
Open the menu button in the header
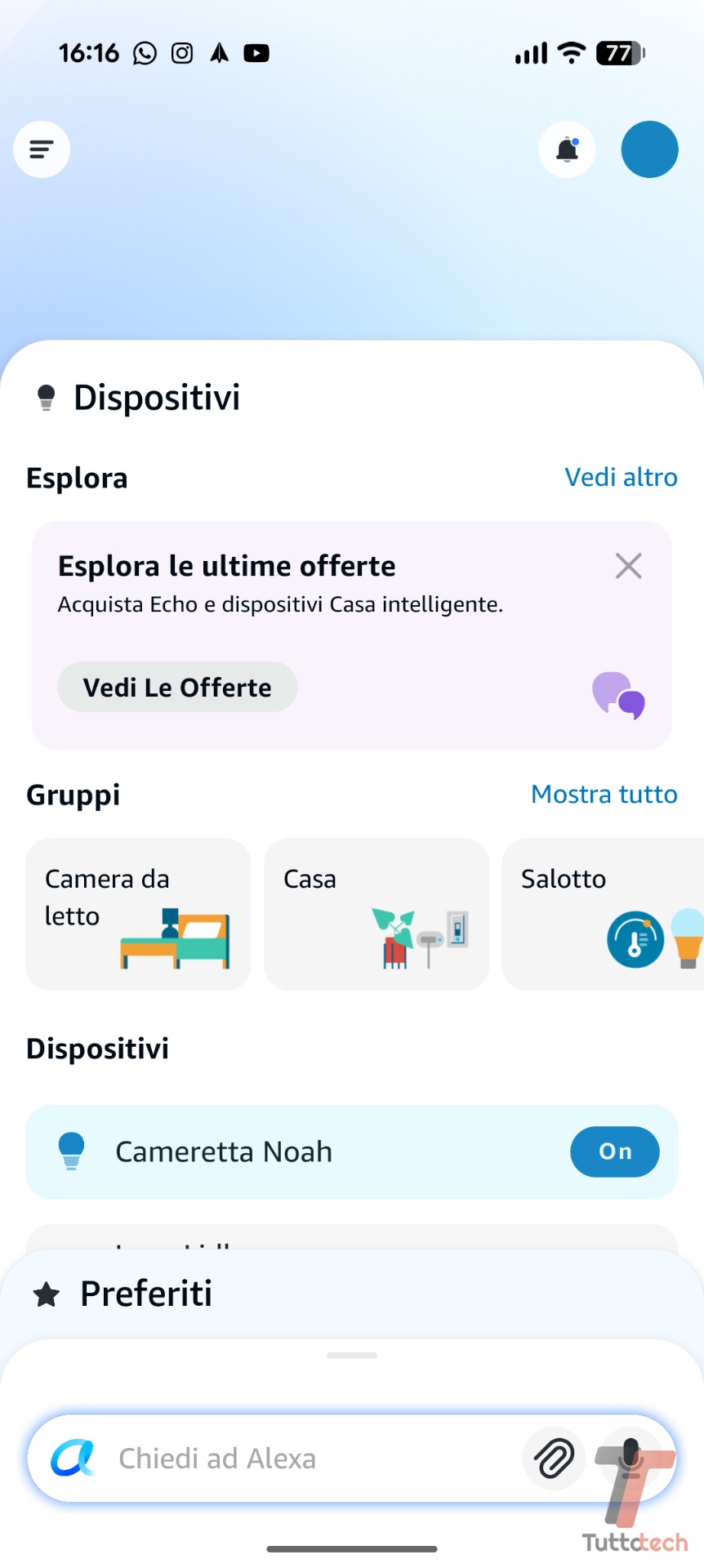click(x=42, y=149)
